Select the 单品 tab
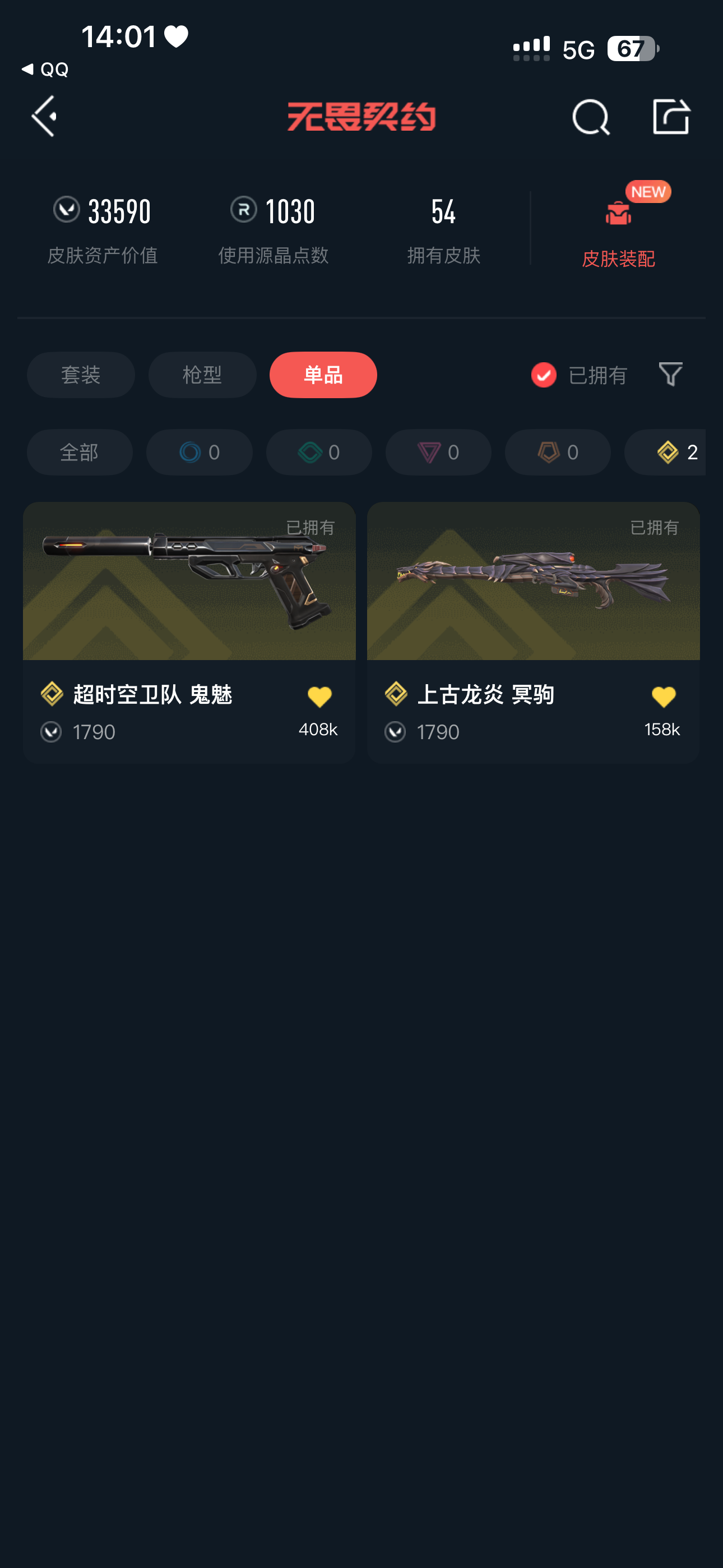This screenshot has height=1568, width=723. (323, 375)
